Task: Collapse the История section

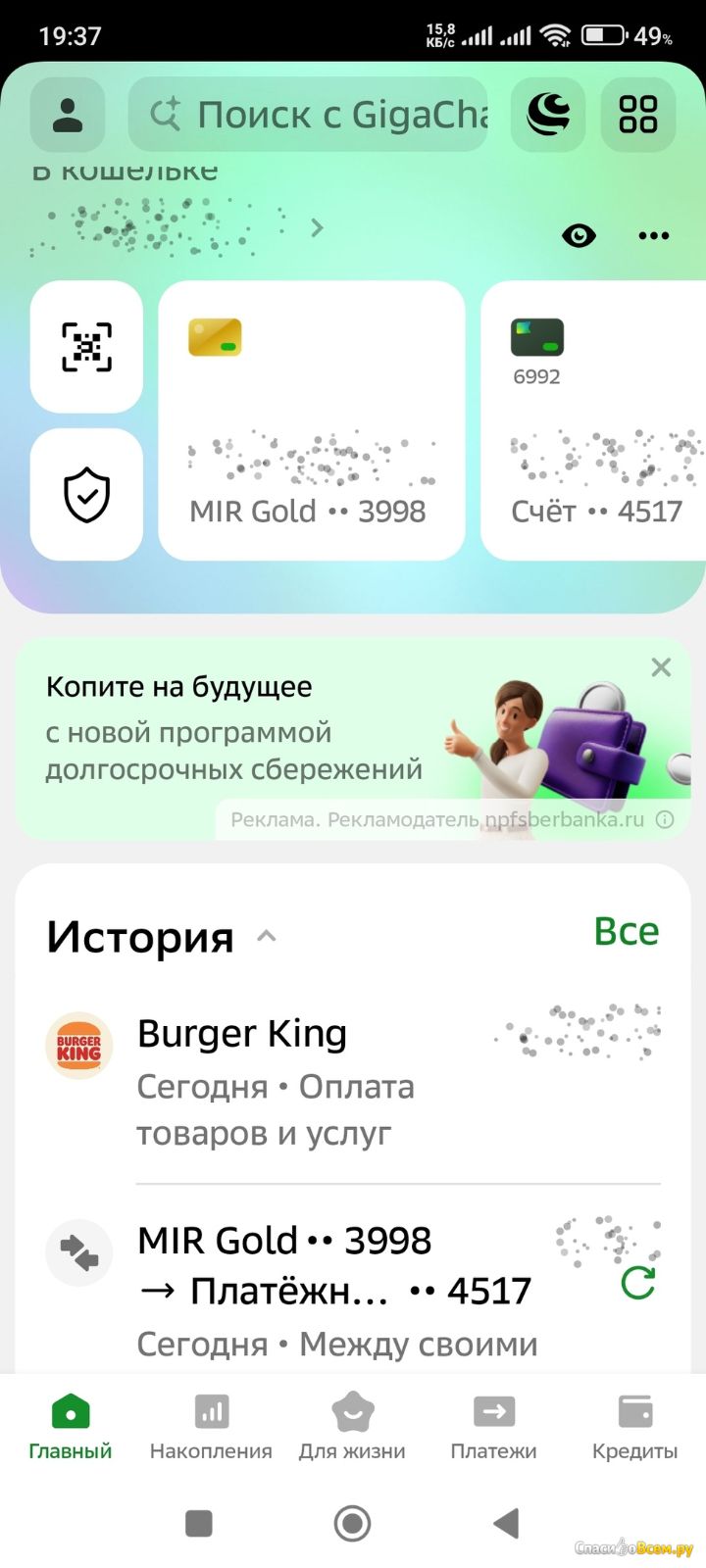Action: coord(266,936)
